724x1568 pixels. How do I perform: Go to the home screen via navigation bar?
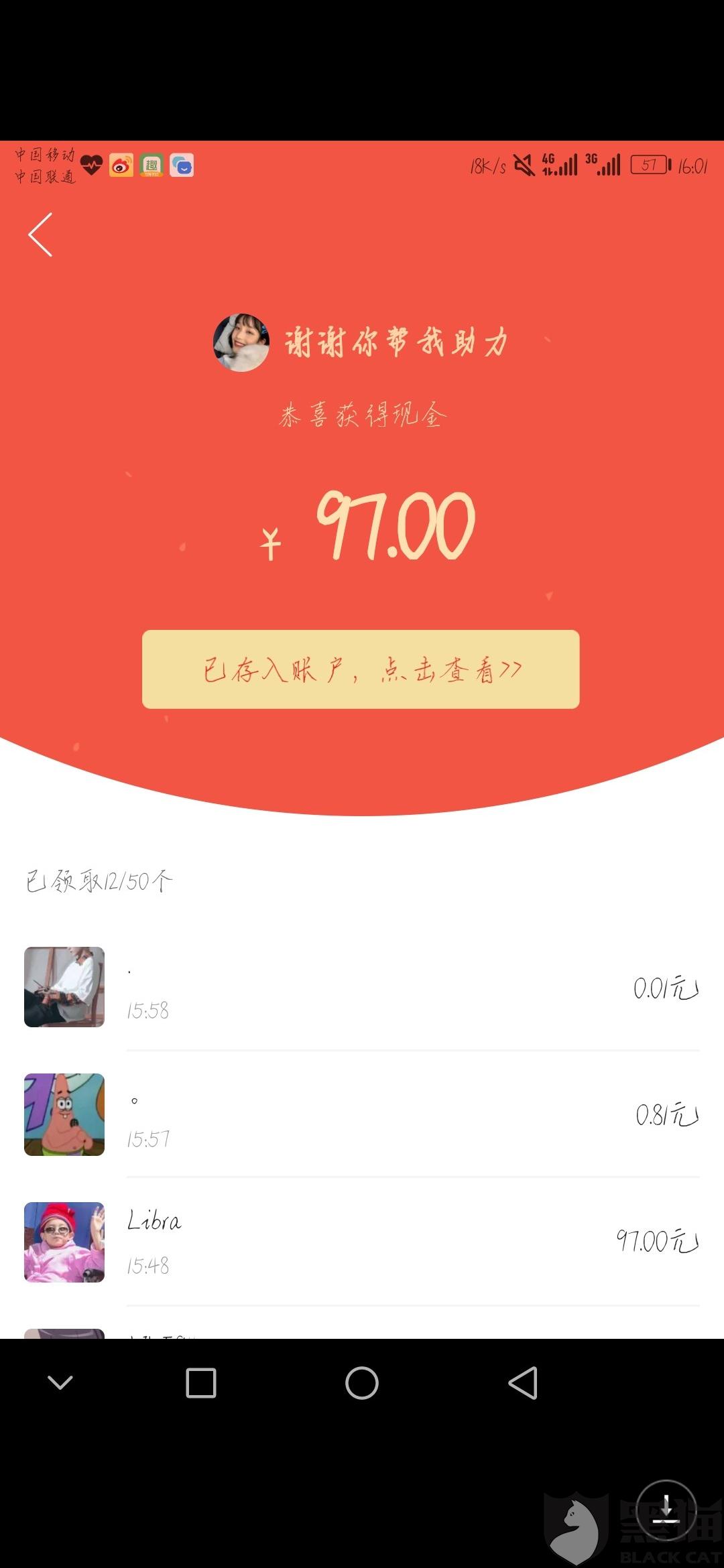point(362,1383)
